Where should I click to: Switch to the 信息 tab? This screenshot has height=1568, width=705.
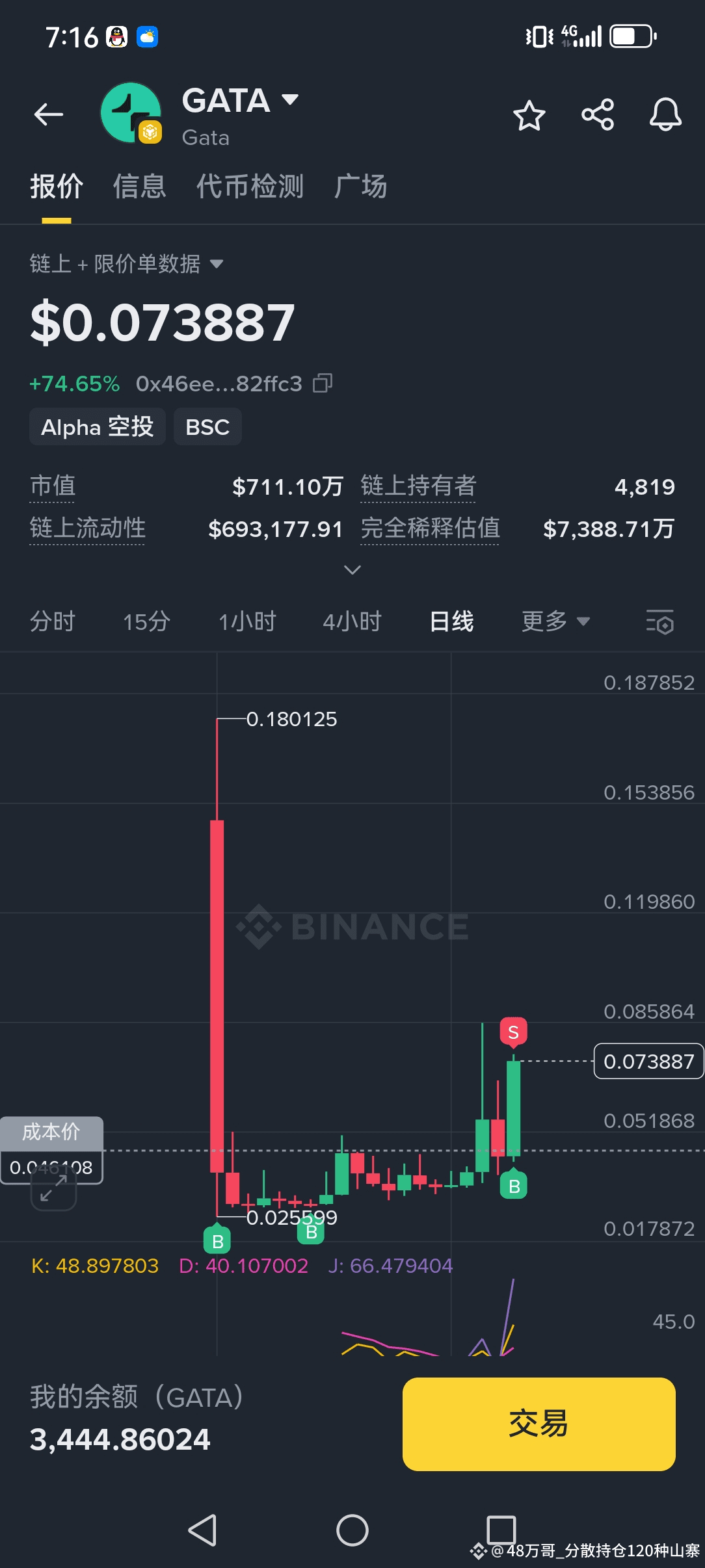click(140, 187)
